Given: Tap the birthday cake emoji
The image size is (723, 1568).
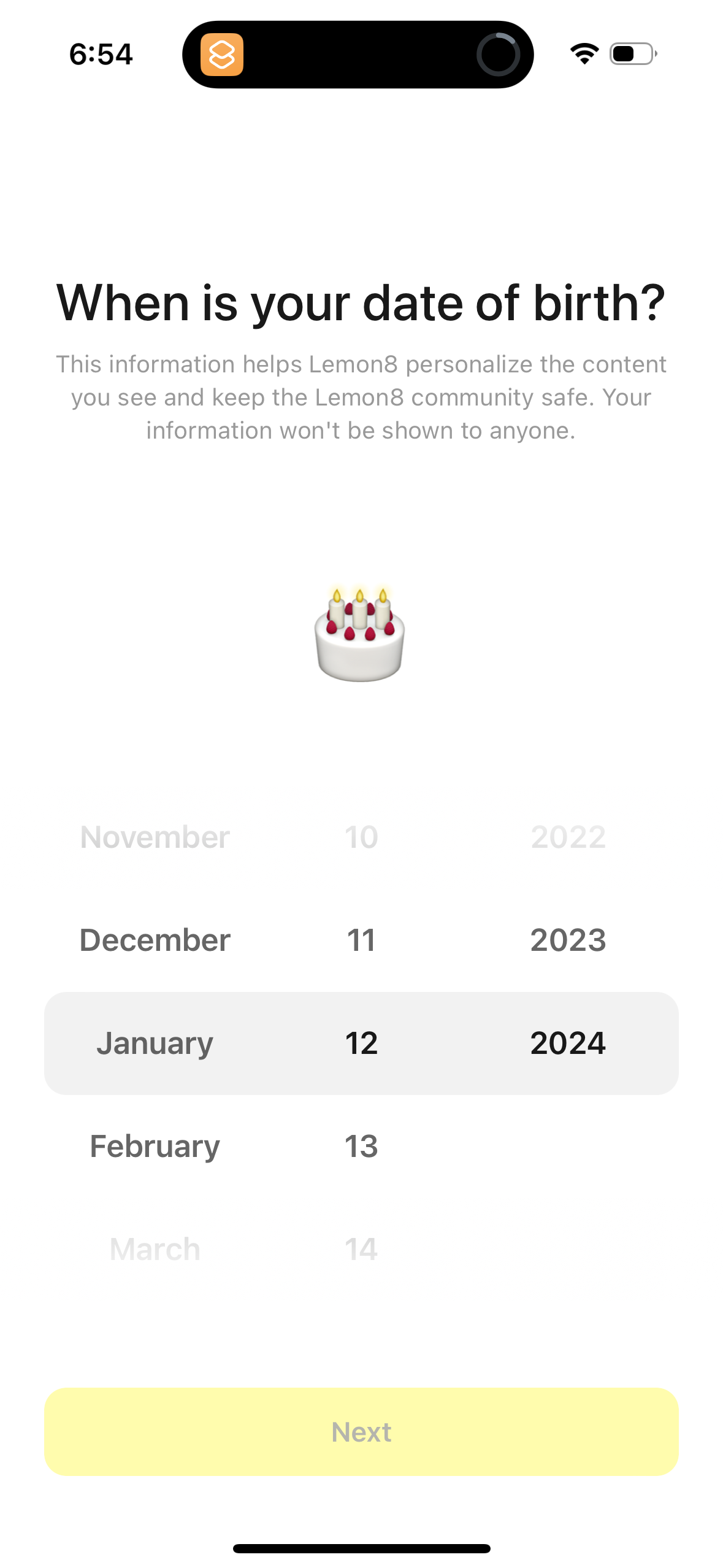Looking at the screenshot, I should (359, 632).
